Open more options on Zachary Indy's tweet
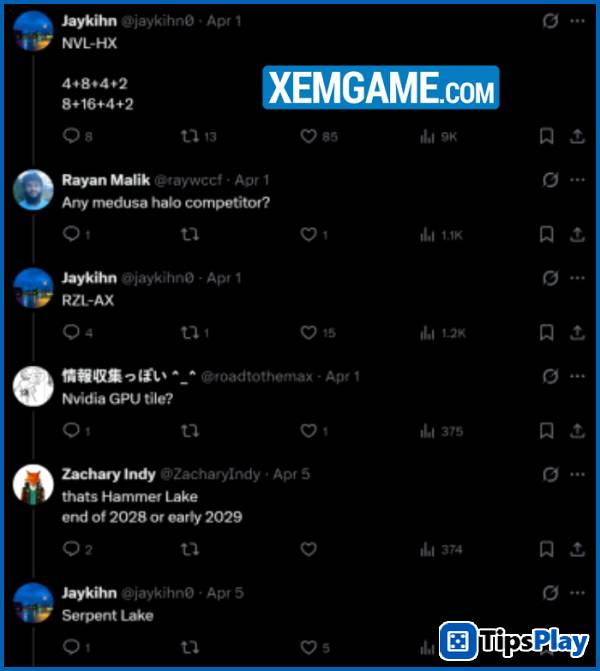The image size is (600, 671). tap(577, 474)
